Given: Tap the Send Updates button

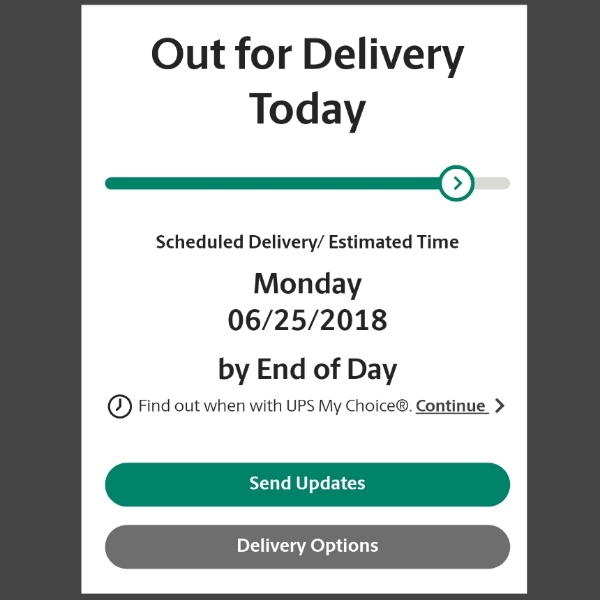Looking at the screenshot, I should pyautogui.click(x=307, y=484).
